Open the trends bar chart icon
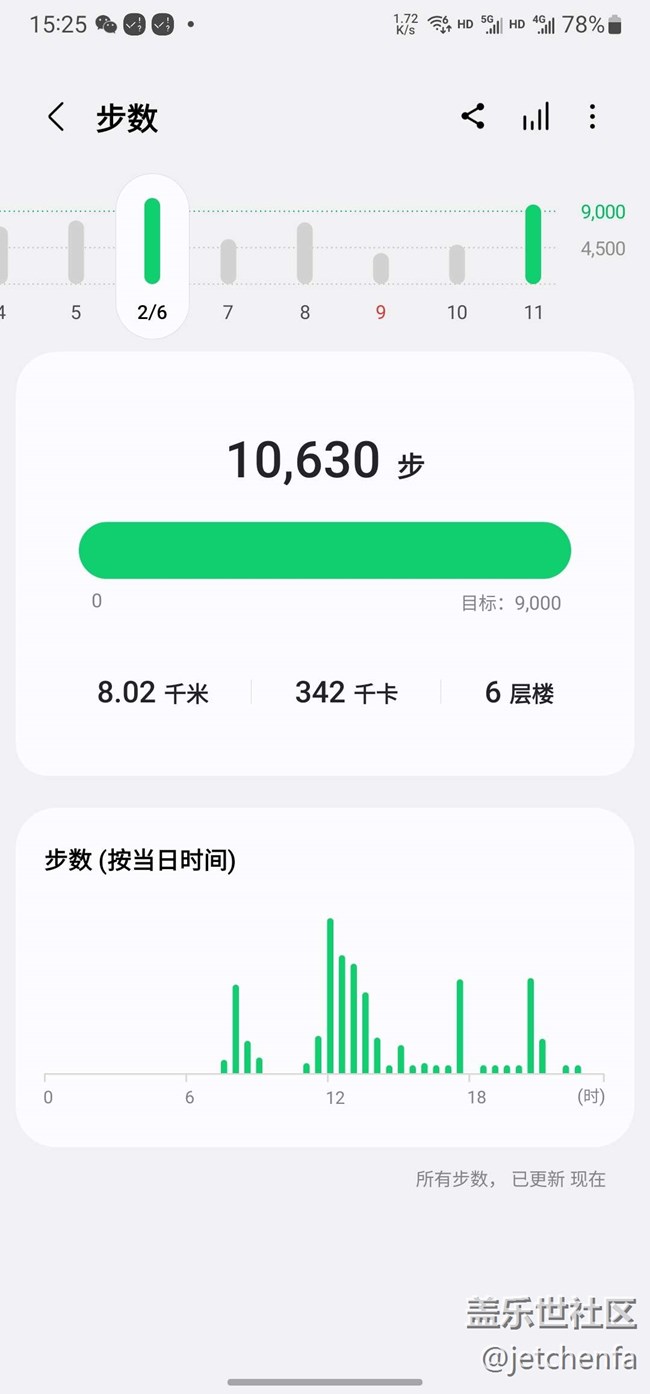The height and width of the screenshot is (1394, 650). pos(536,117)
